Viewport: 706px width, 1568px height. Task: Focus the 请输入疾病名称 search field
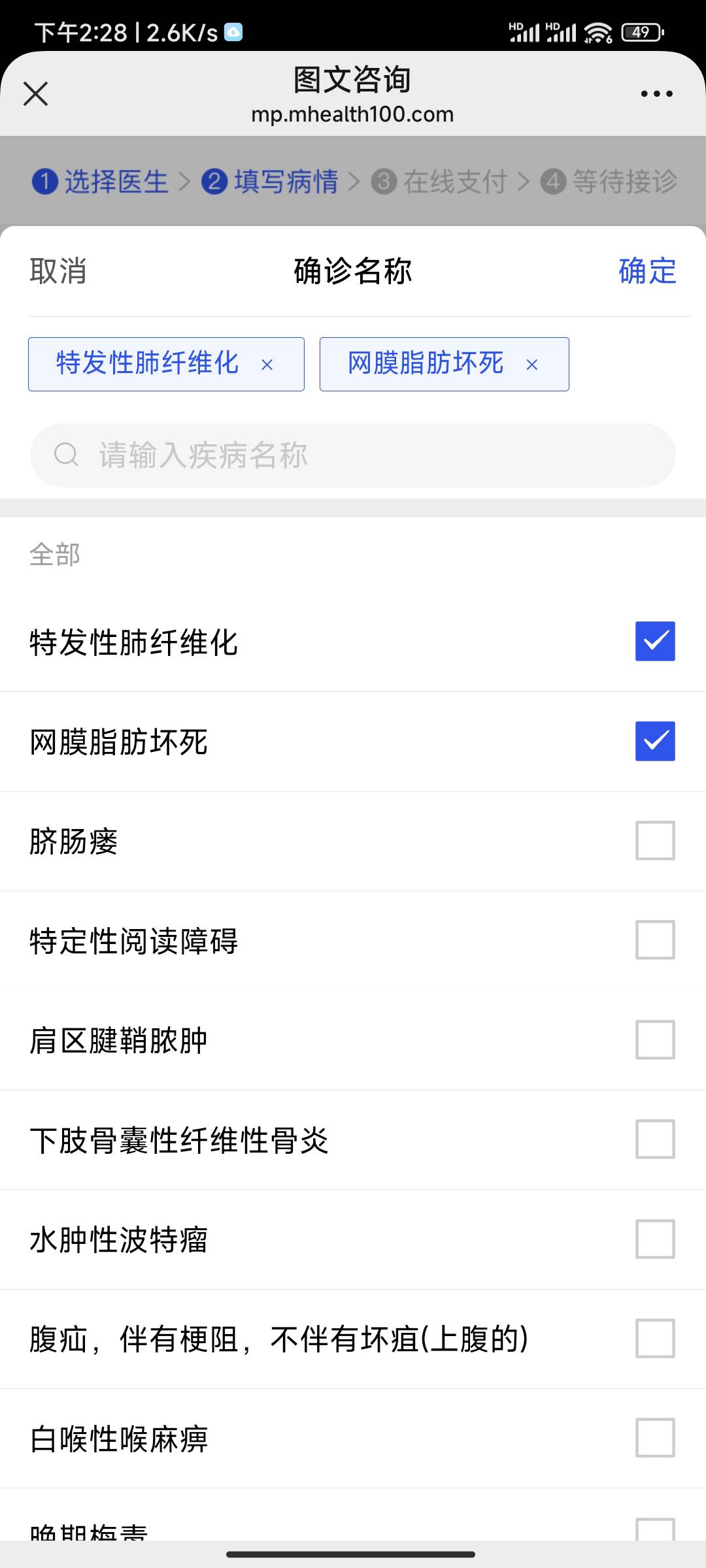click(353, 455)
